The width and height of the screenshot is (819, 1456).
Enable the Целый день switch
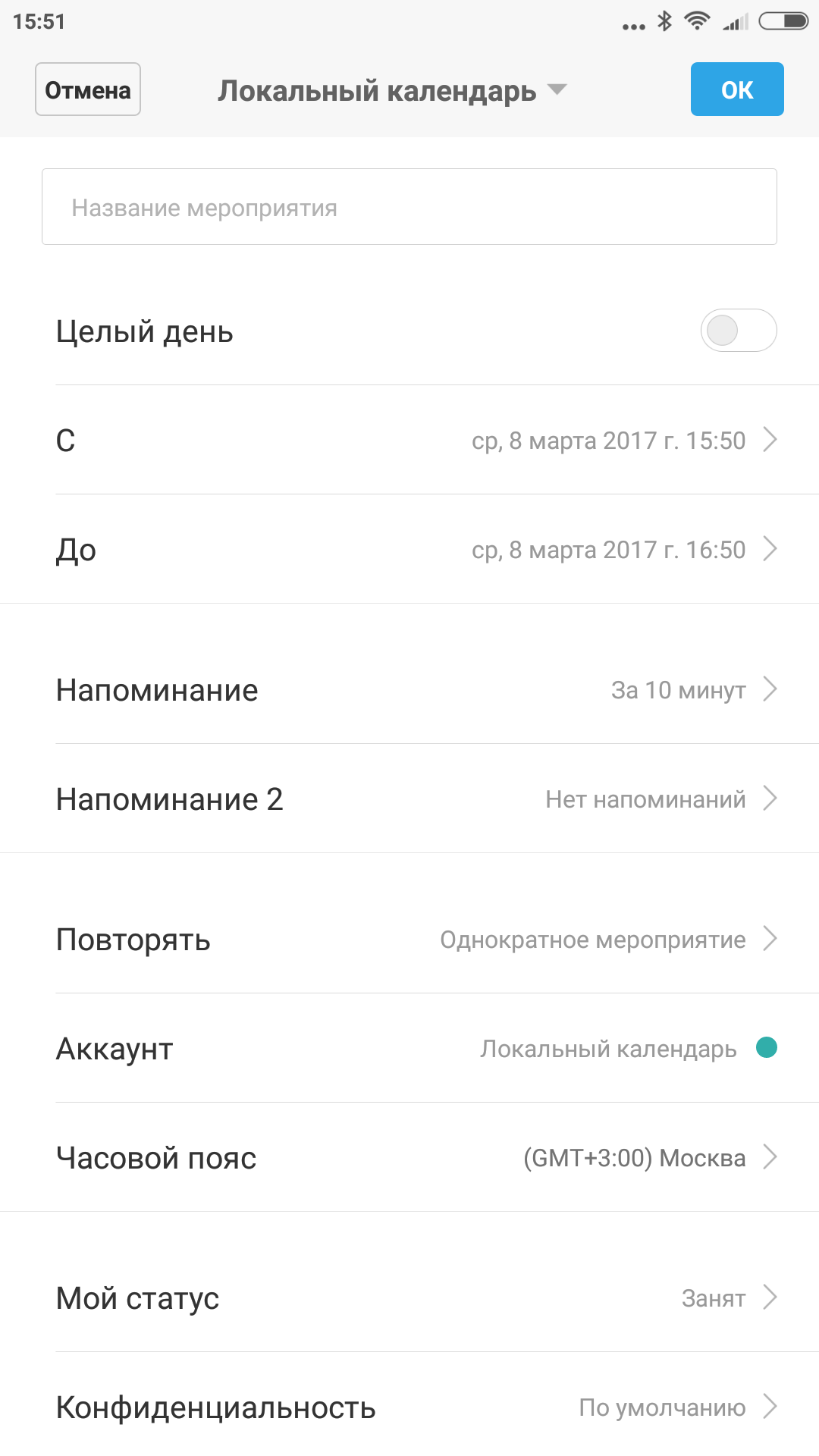(x=738, y=331)
